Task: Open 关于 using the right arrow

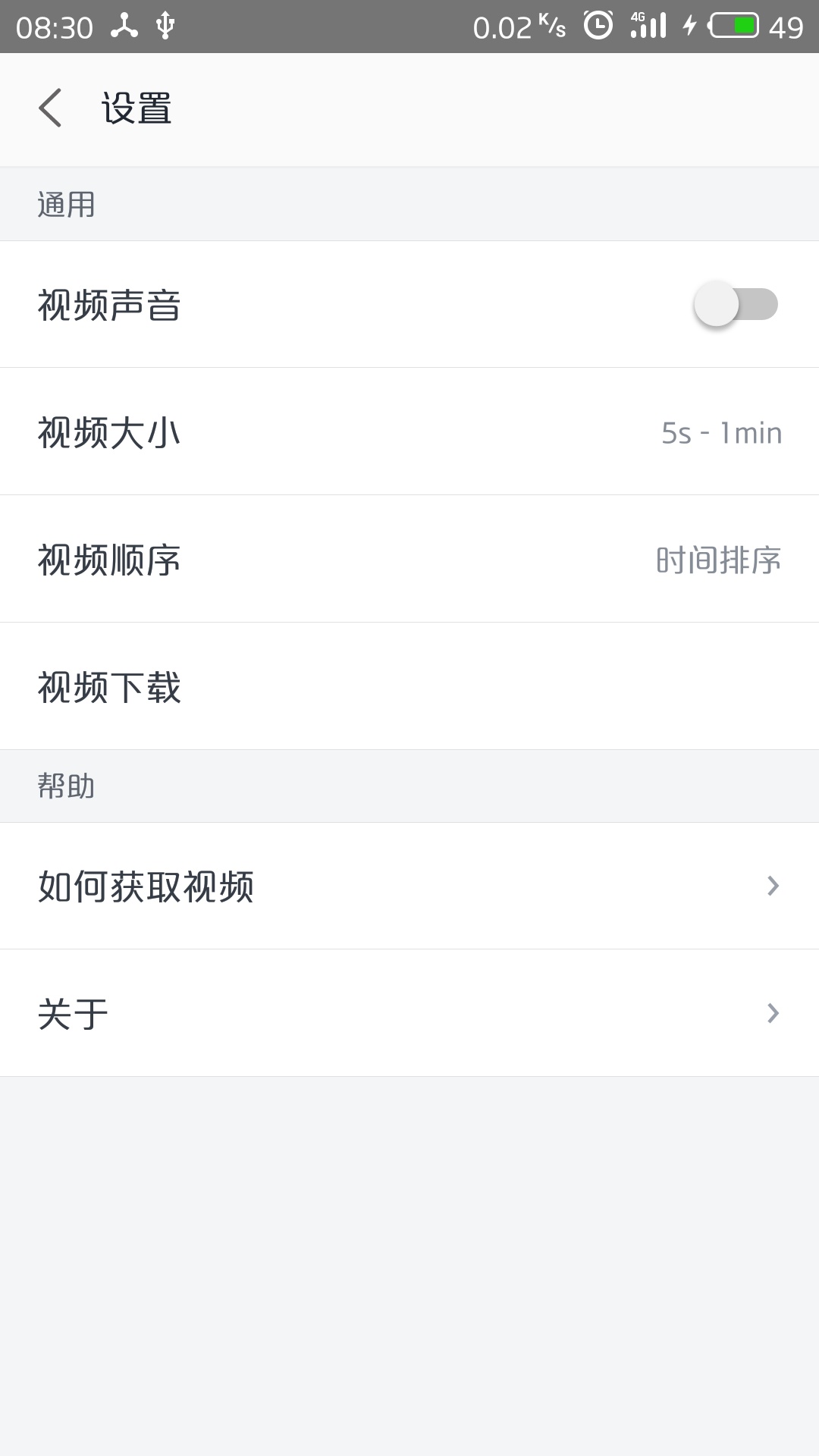Action: 772,1012
